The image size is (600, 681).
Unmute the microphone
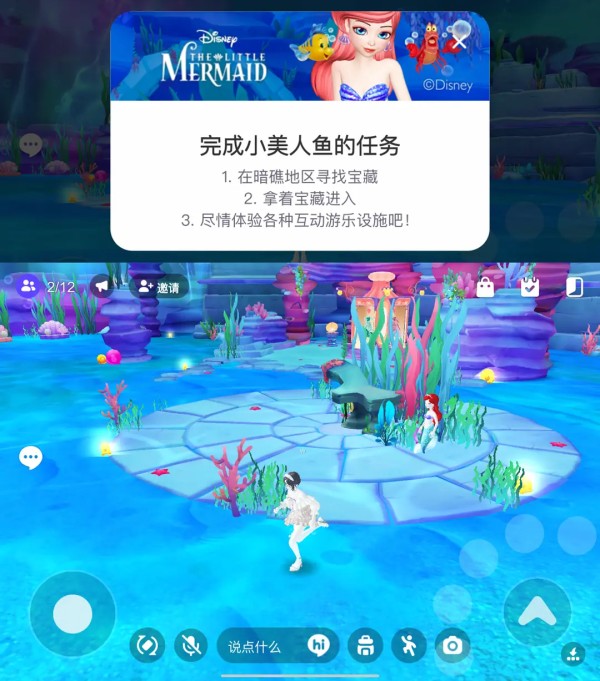point(189,645)
